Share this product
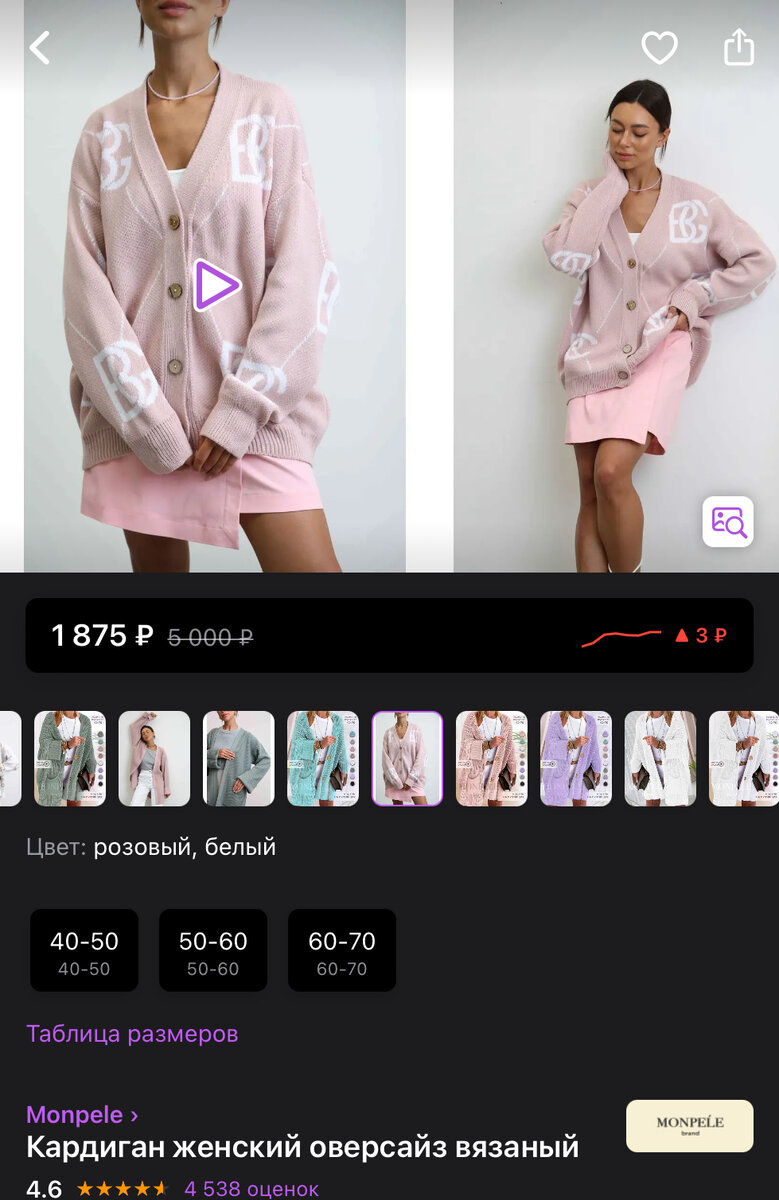Viewport: 779px width, 1200px height. click(x=738, y=47)
